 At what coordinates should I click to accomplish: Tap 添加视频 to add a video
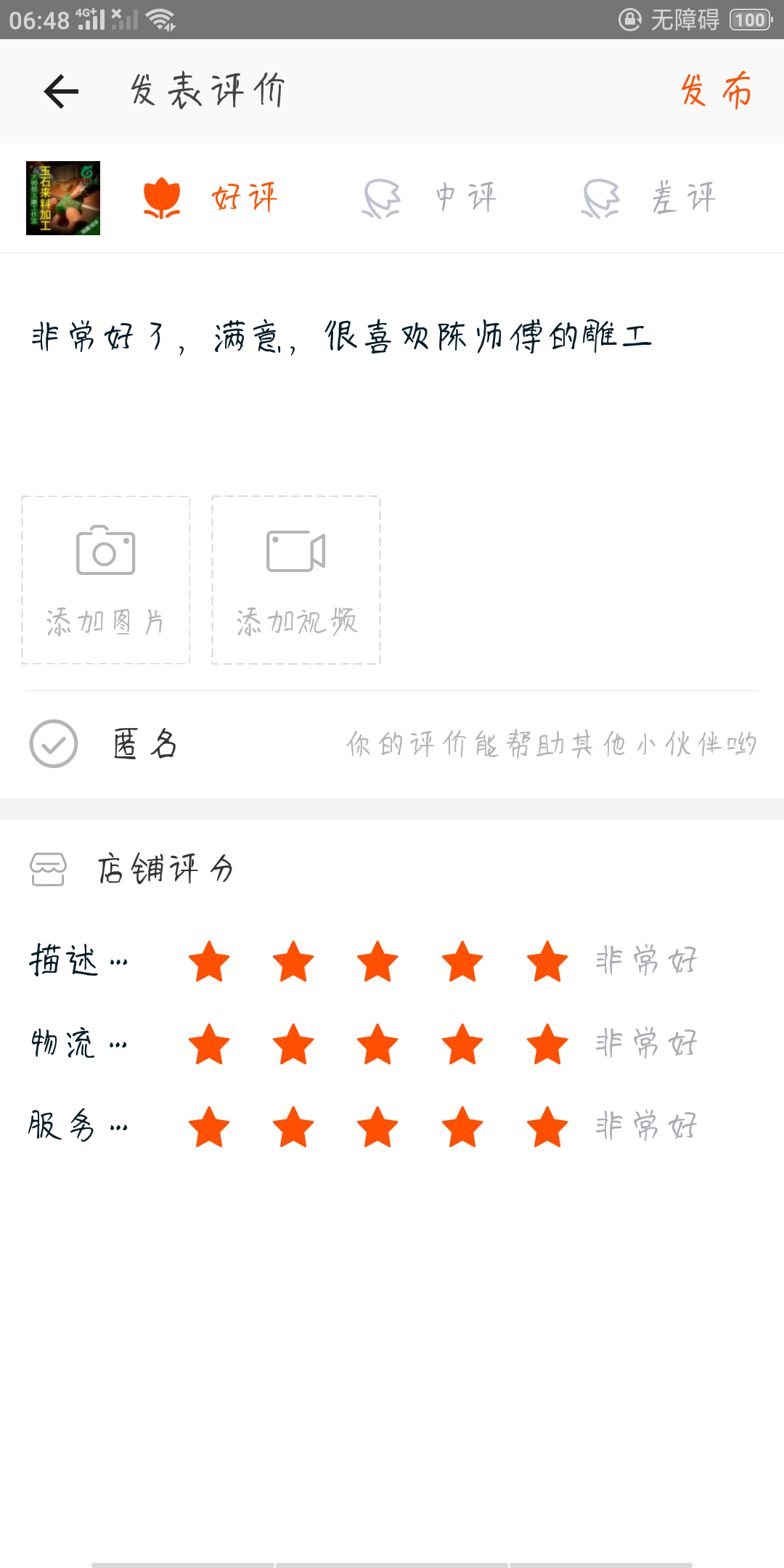[x=296, y=580]
